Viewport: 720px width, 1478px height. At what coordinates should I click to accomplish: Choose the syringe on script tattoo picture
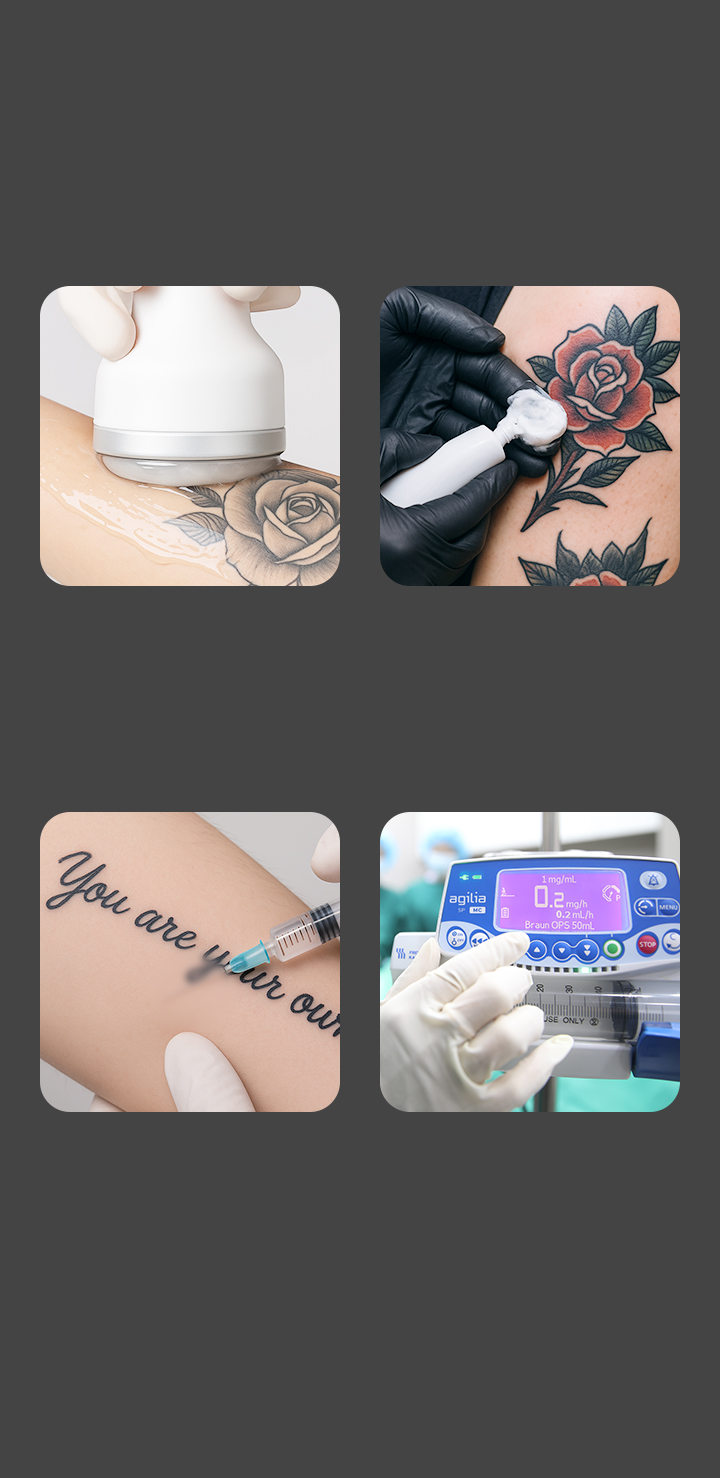pos(190,962)
